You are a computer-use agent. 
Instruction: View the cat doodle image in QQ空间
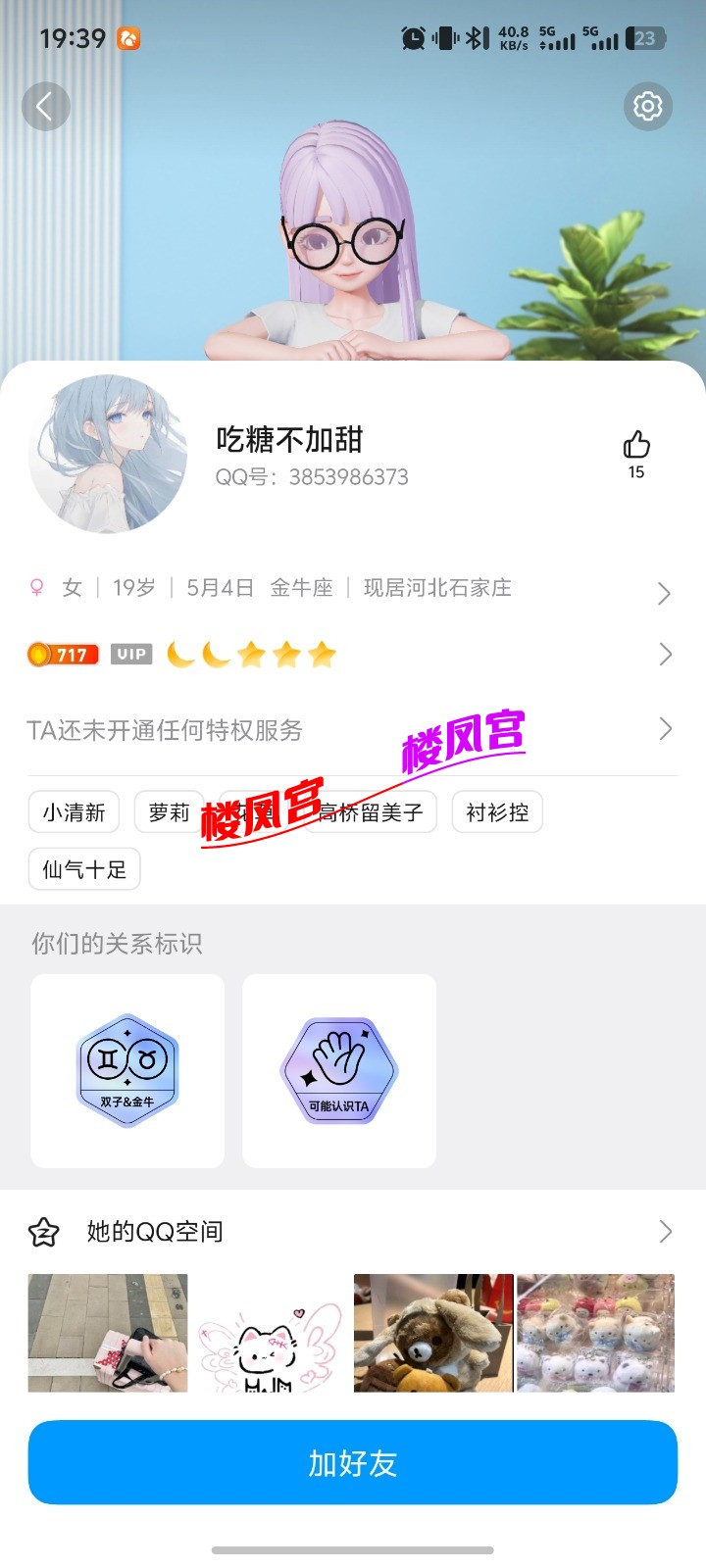point(271,1333)
